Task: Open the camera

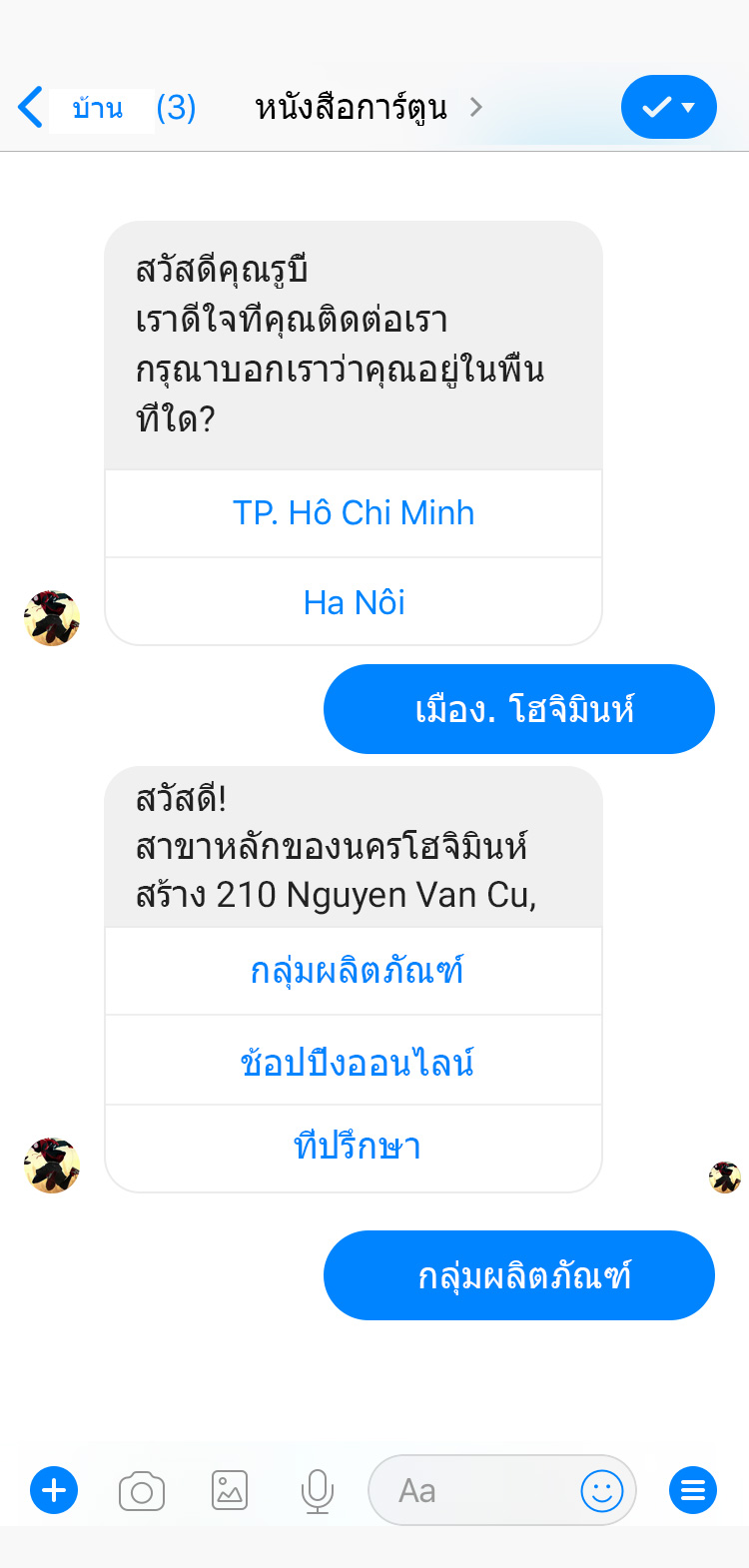Action: click(x=142, y=1491)
